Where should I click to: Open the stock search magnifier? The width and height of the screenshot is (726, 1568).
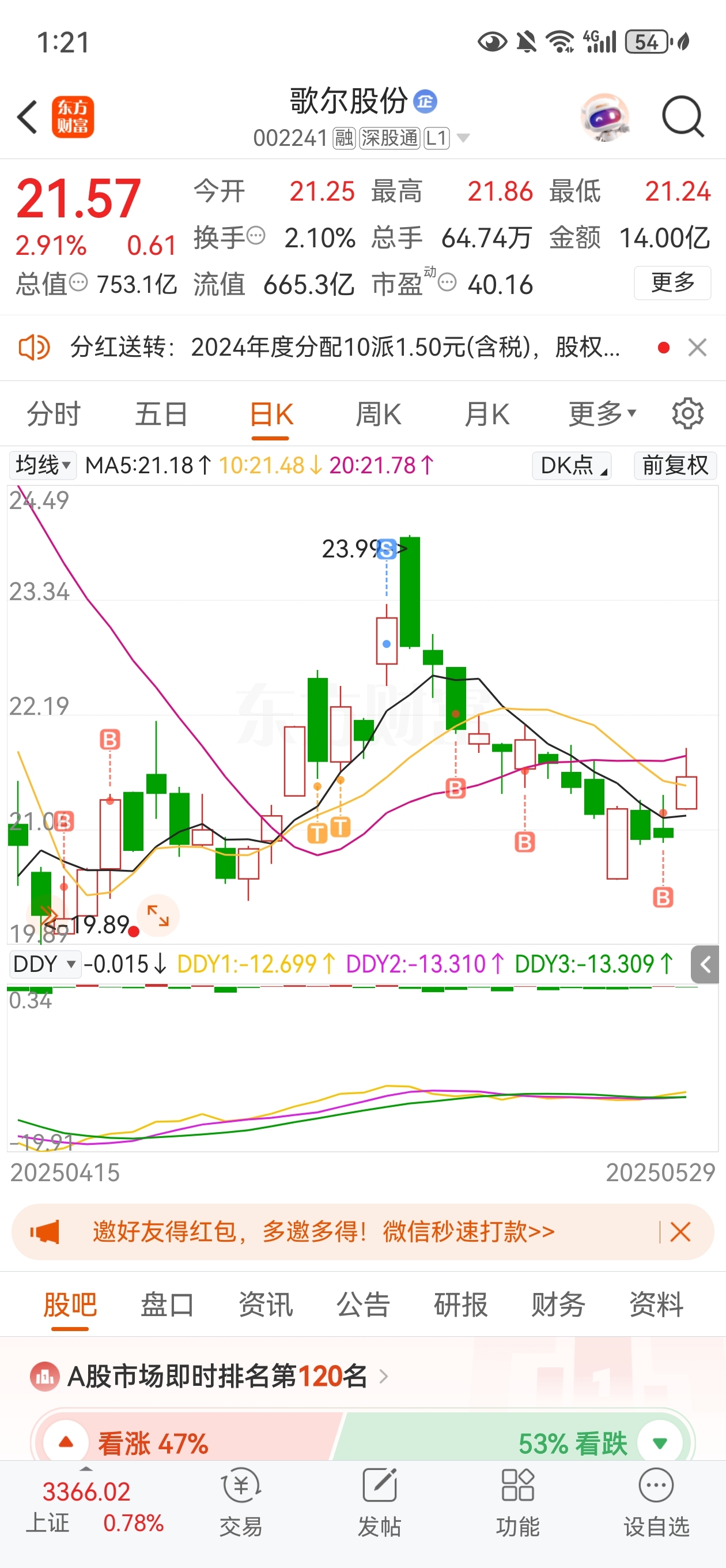[x=682, y=116]
